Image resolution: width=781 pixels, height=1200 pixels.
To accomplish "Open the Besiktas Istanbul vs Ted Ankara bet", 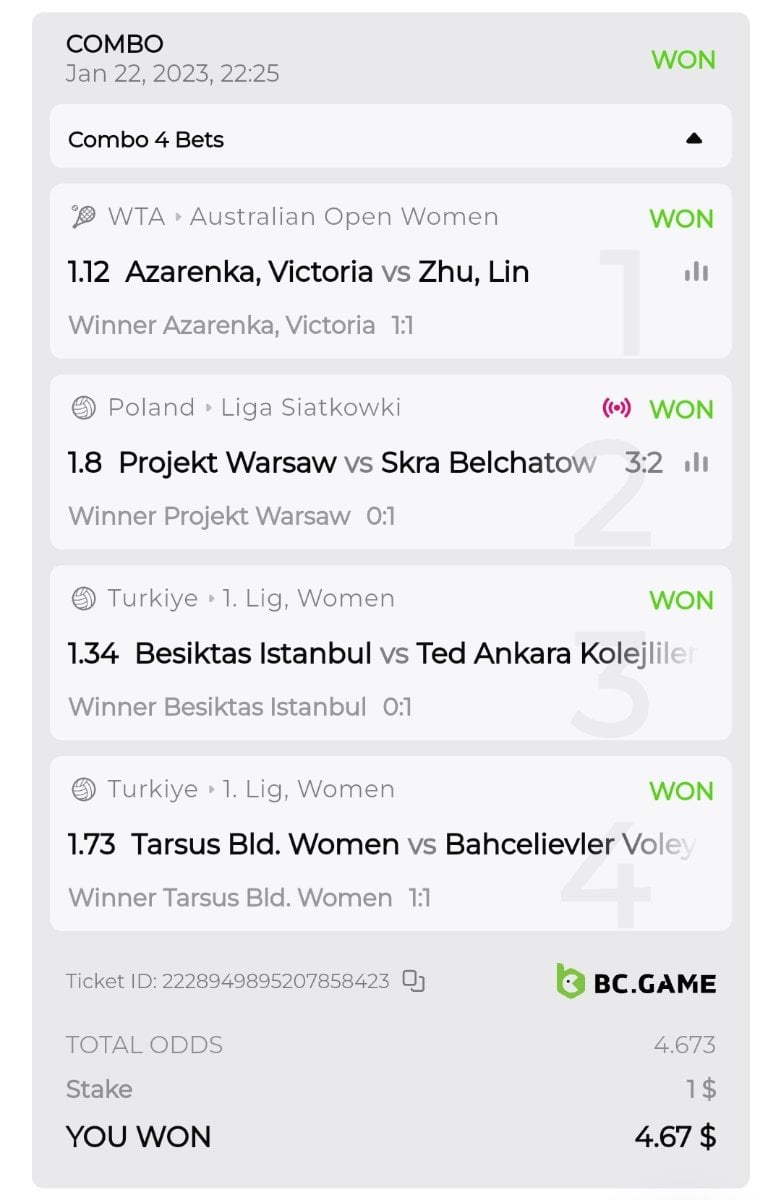I will 390,653.
